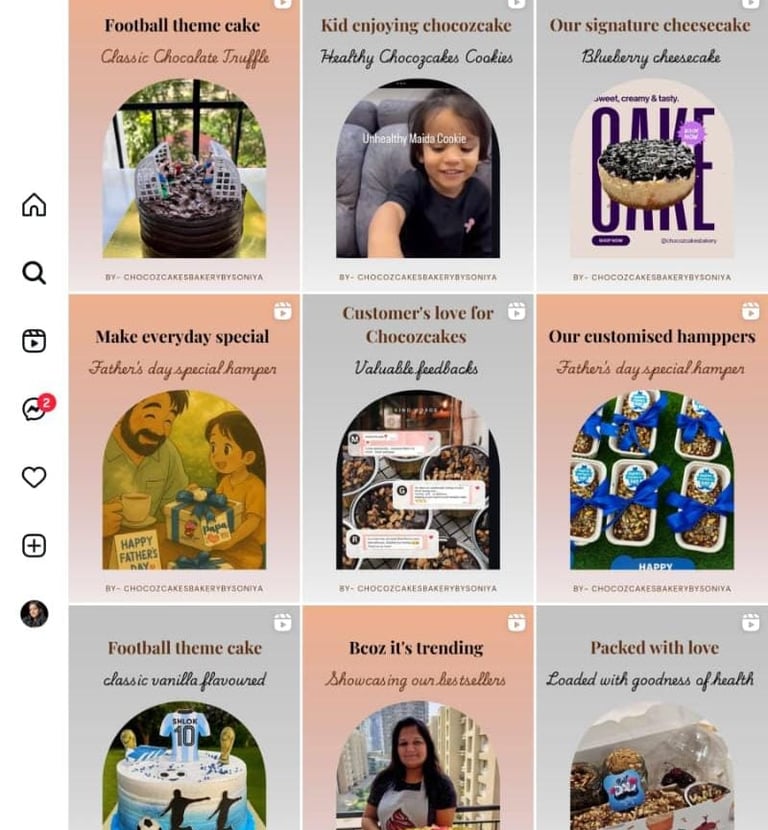Create a new post with plus icon
The width and height of the screenshot is (768, 830).
pos(34,545)
